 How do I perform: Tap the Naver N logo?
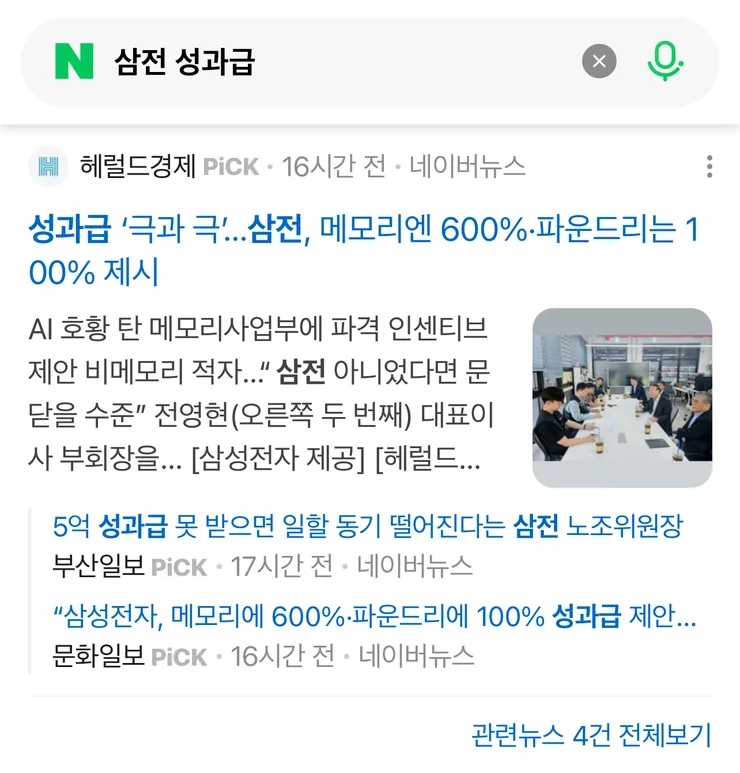[74, 61]
